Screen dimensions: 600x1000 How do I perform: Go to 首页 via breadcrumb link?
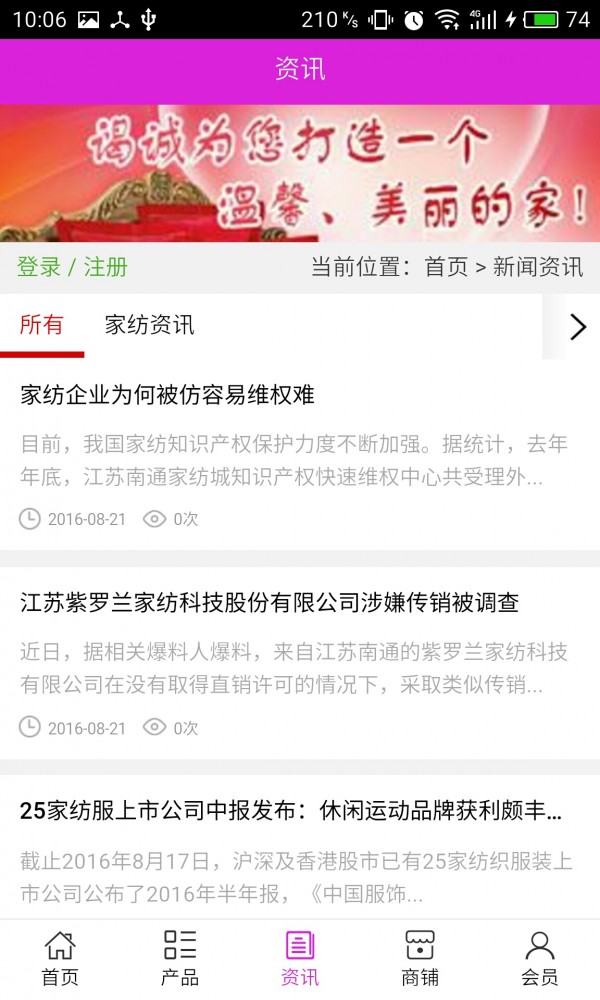446,267
